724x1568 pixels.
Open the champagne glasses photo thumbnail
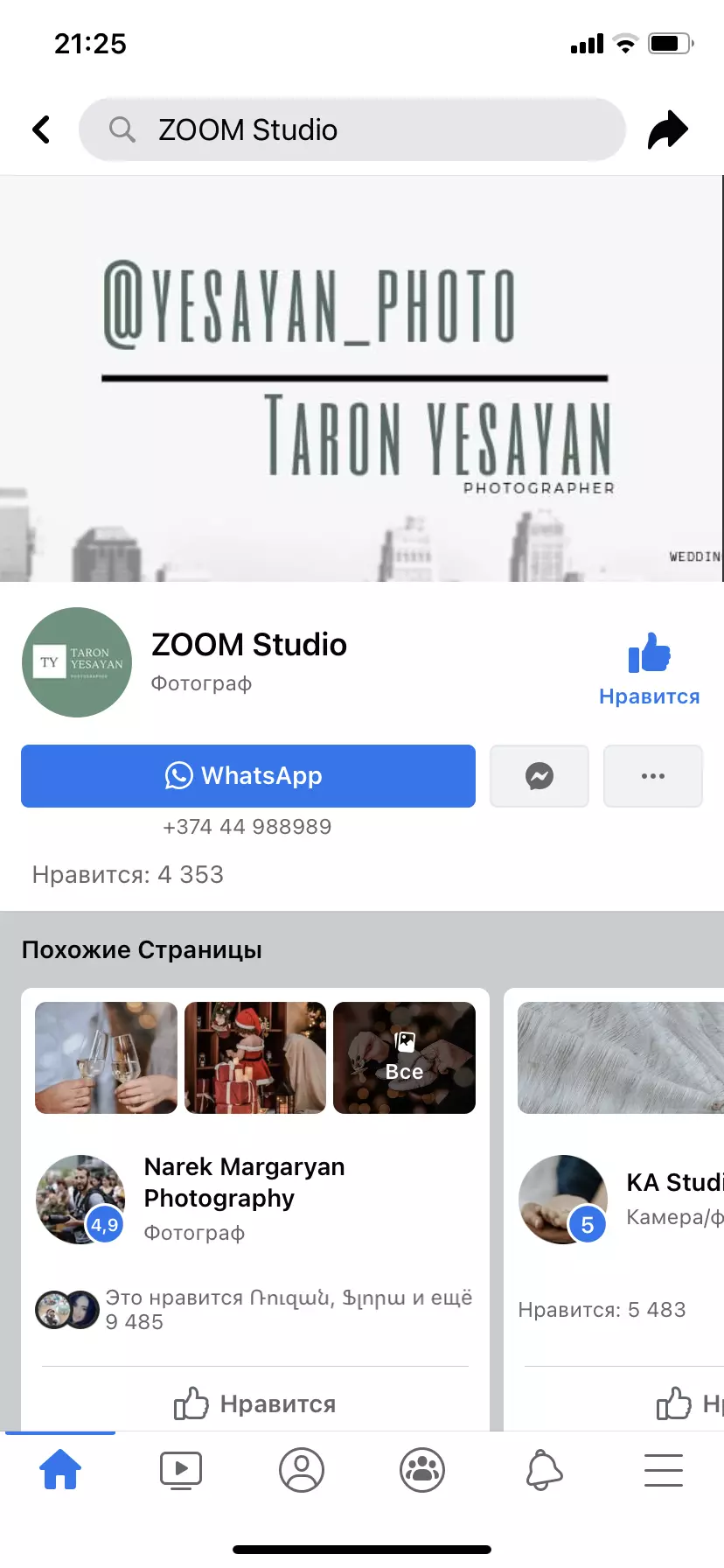point(106,1058)
